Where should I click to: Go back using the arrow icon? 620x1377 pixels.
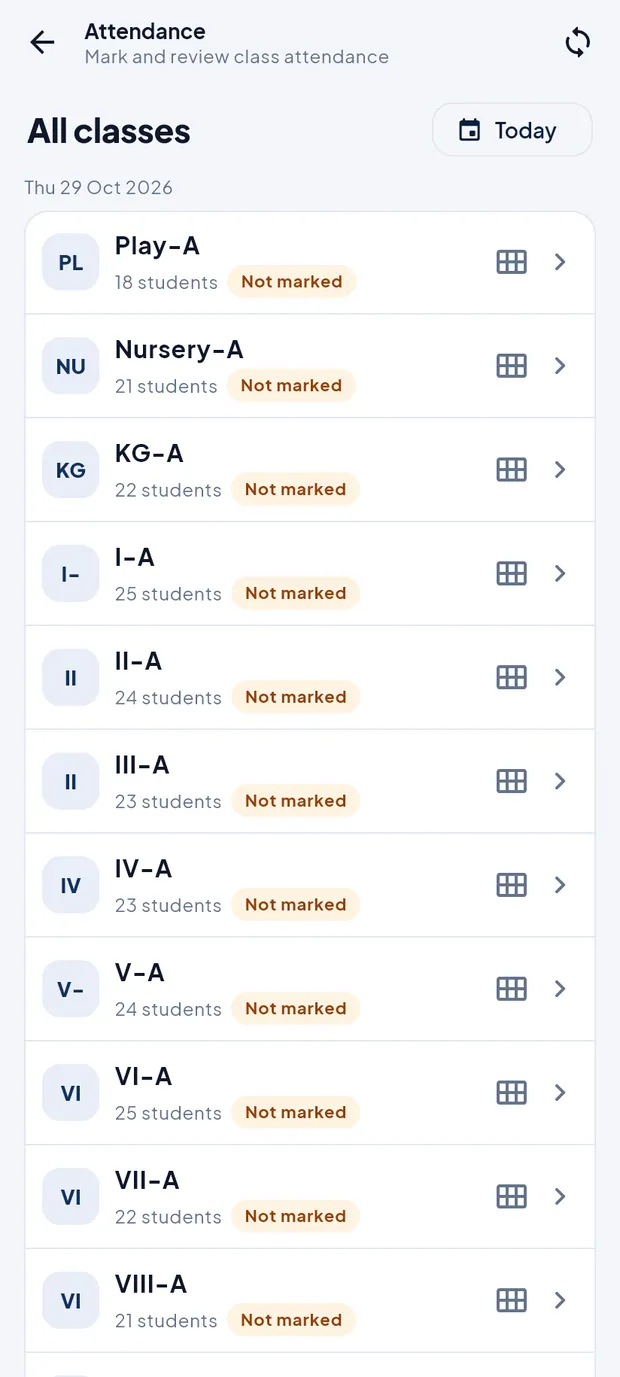[42, 42]
